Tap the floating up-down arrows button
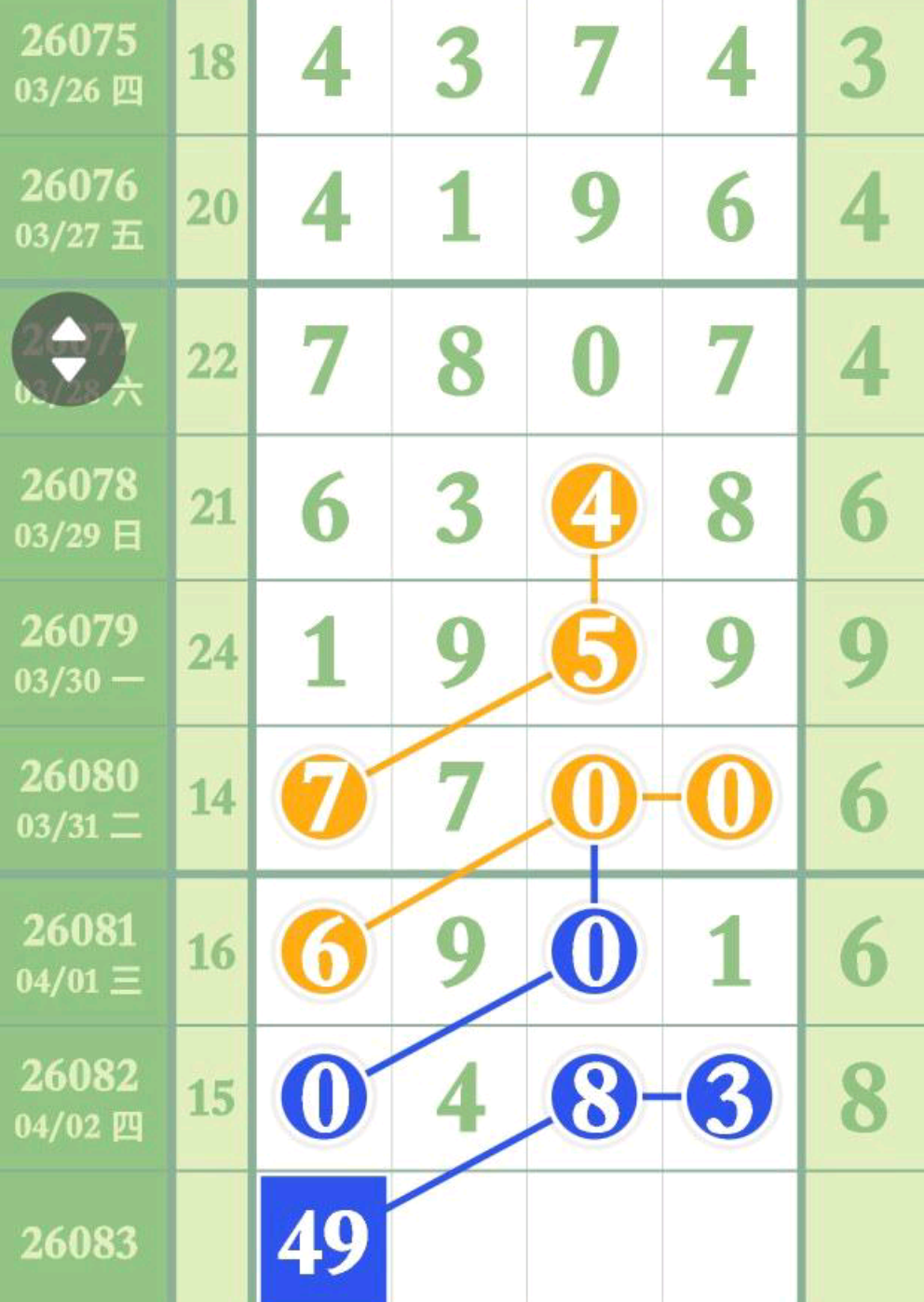Image resolution: width=924 pixels, height=1302 pixels. click(68, 349)
